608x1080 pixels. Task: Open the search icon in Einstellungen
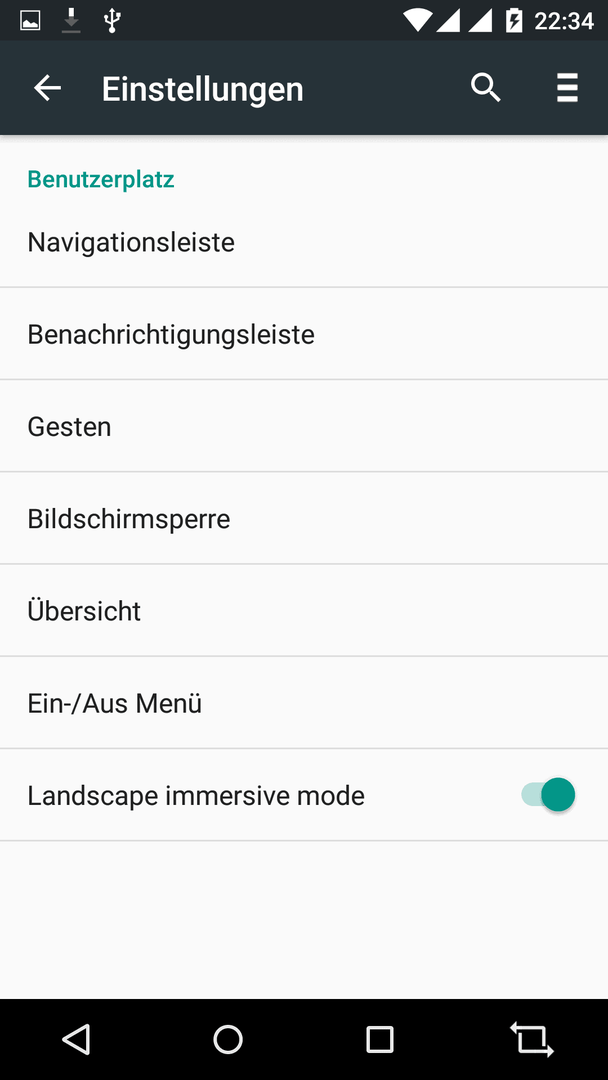pyautogui.click(x=485, y=88)
